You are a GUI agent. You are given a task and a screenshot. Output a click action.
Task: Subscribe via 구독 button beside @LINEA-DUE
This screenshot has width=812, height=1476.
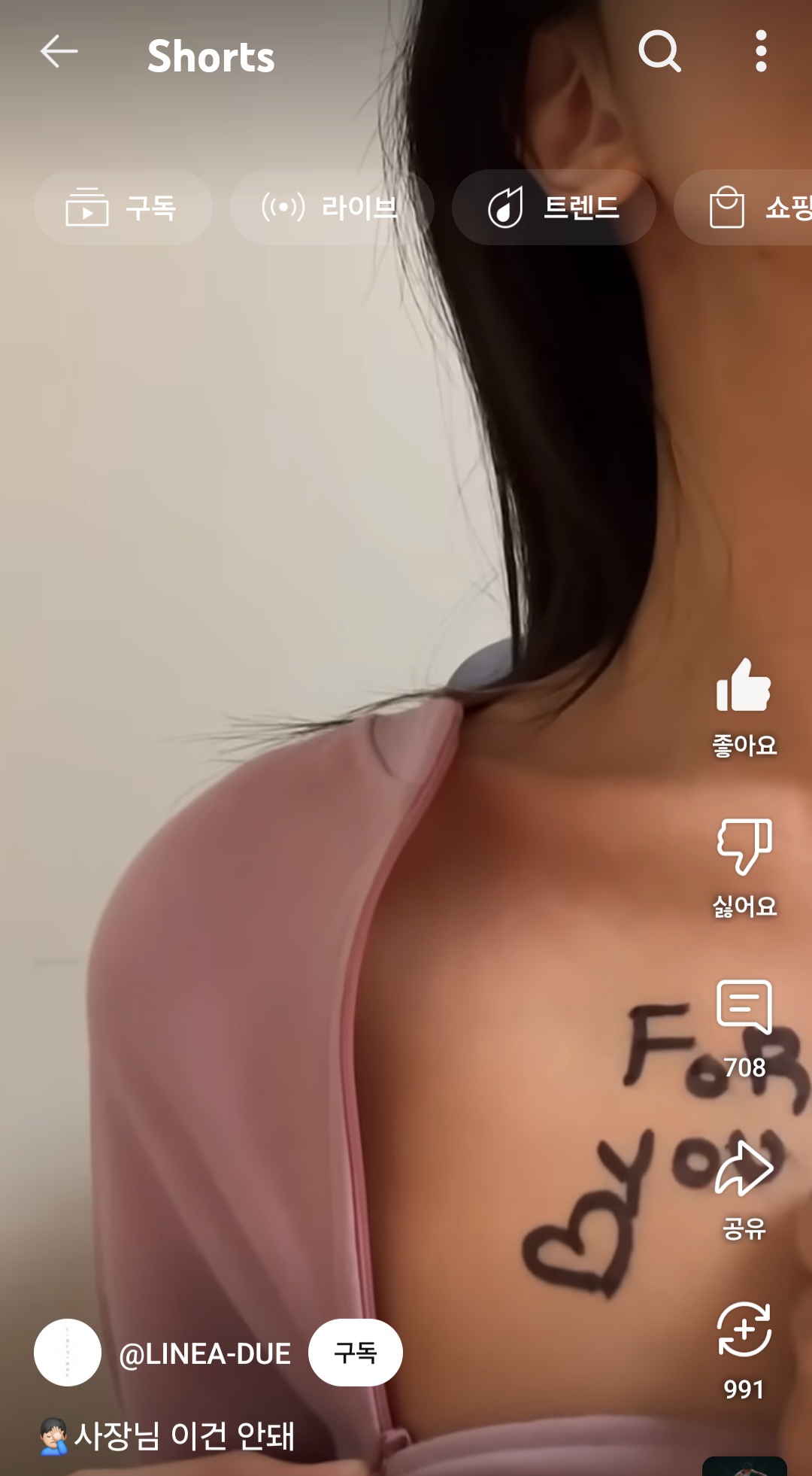[355, 1353]
